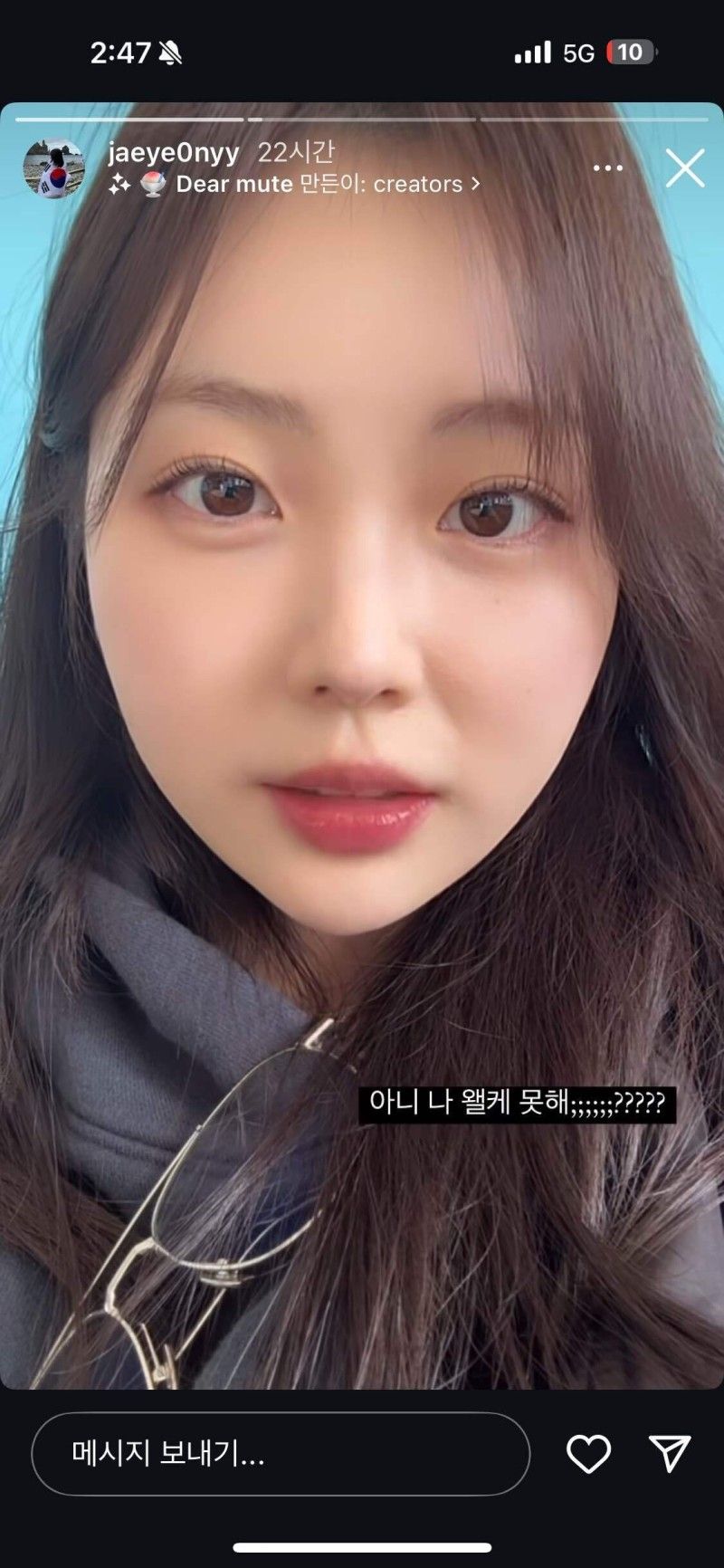724x1568 pixels.
Task: Close the story with the X button
Action: coord(684,168)
